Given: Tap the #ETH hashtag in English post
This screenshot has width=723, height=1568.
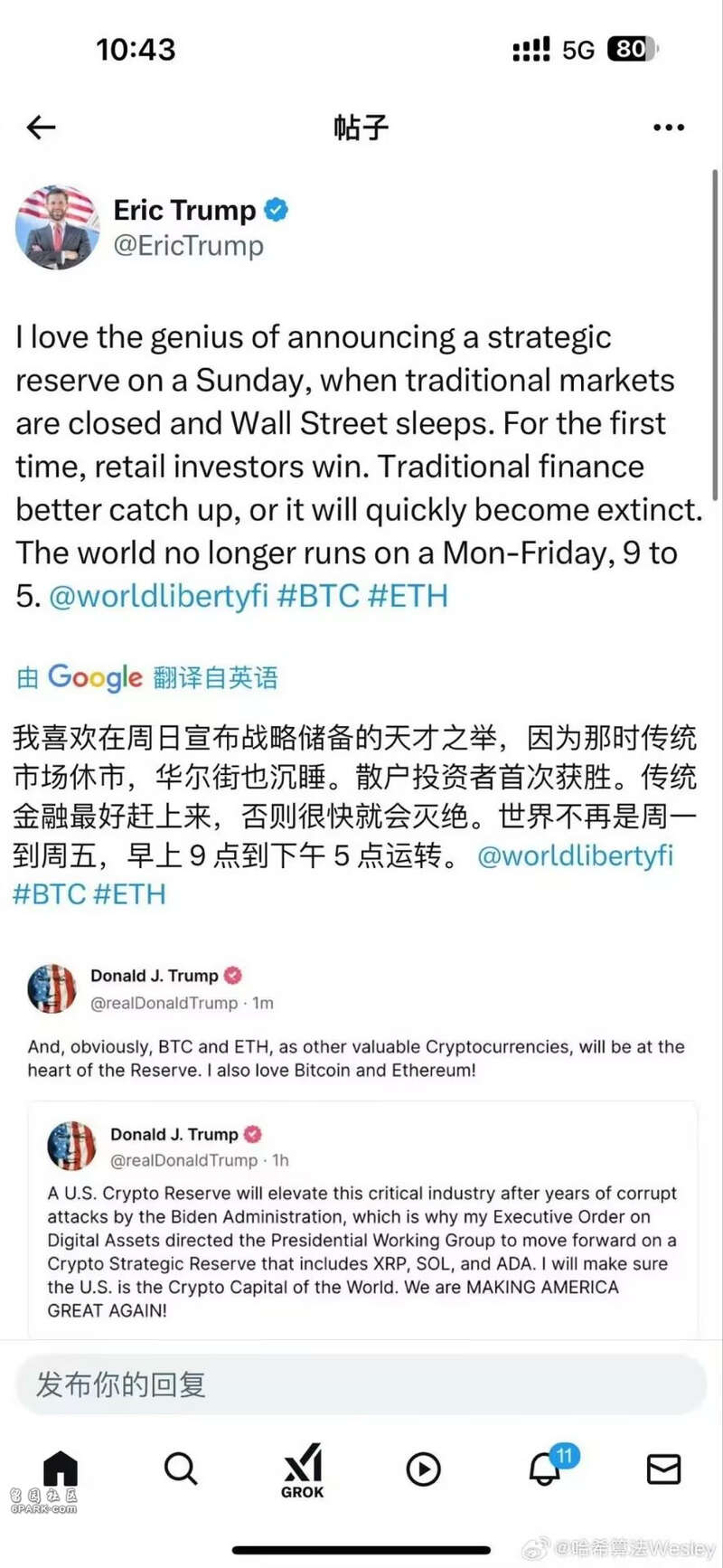Looking at the screenshot, I should click(x=408, y=597).
